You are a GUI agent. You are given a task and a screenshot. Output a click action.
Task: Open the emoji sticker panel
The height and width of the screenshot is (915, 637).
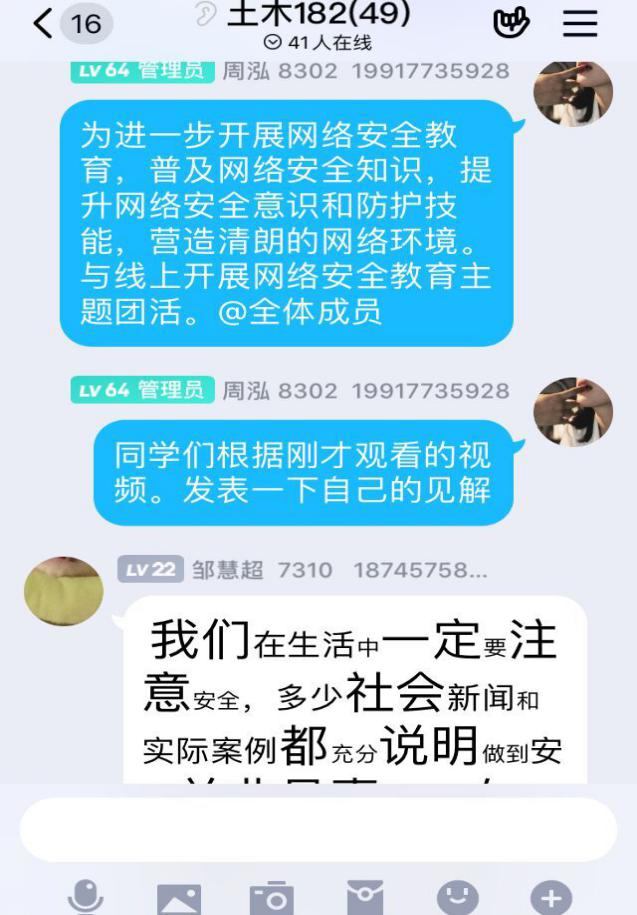458,898
